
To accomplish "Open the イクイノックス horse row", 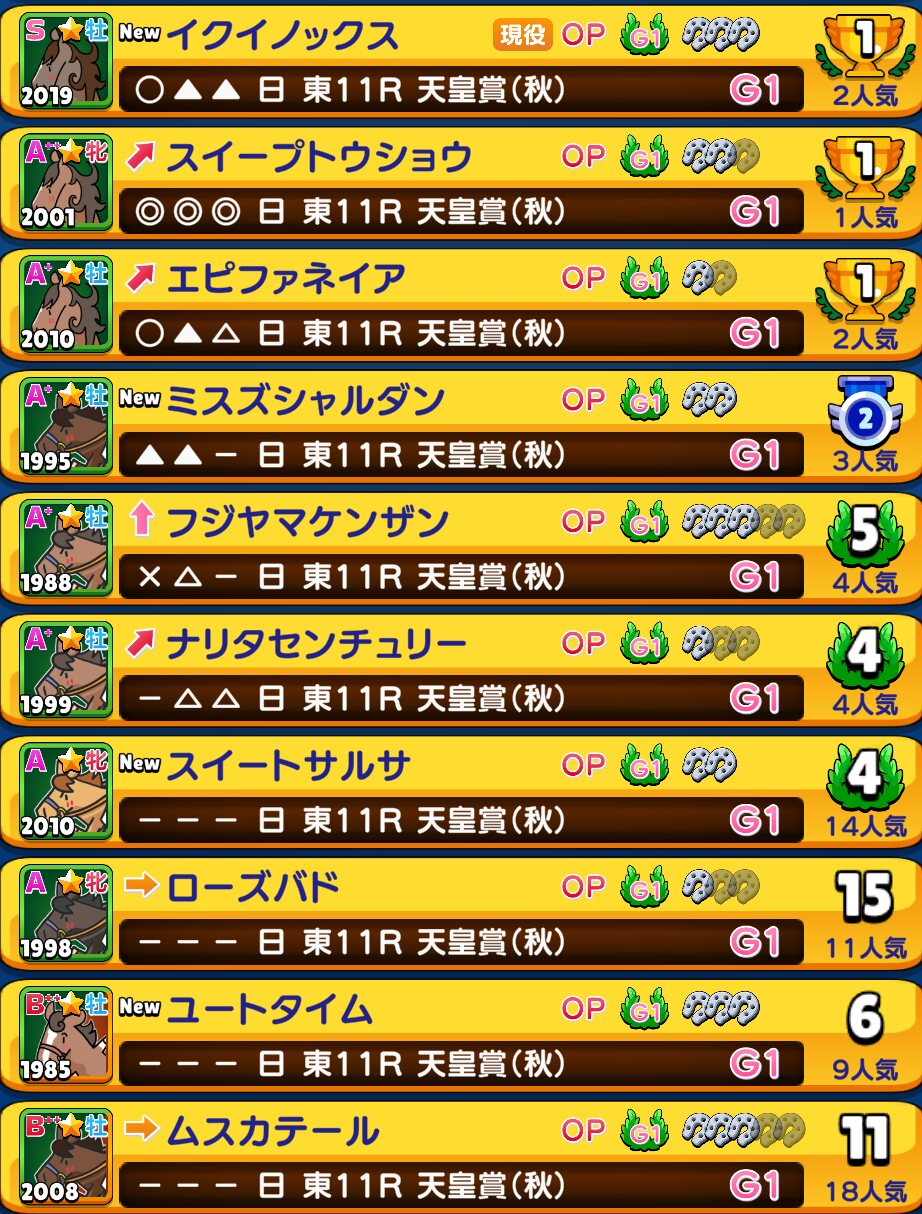I will pyautogui.click(x=460, y=62).
